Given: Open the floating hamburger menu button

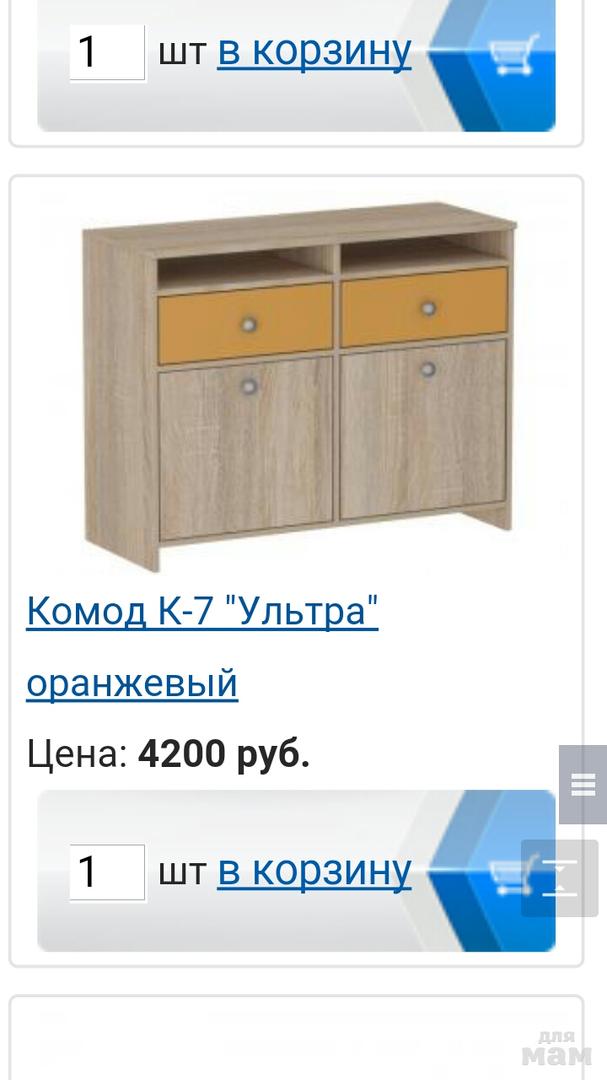Looking at the screenshot, I should [x=583, y=785].
